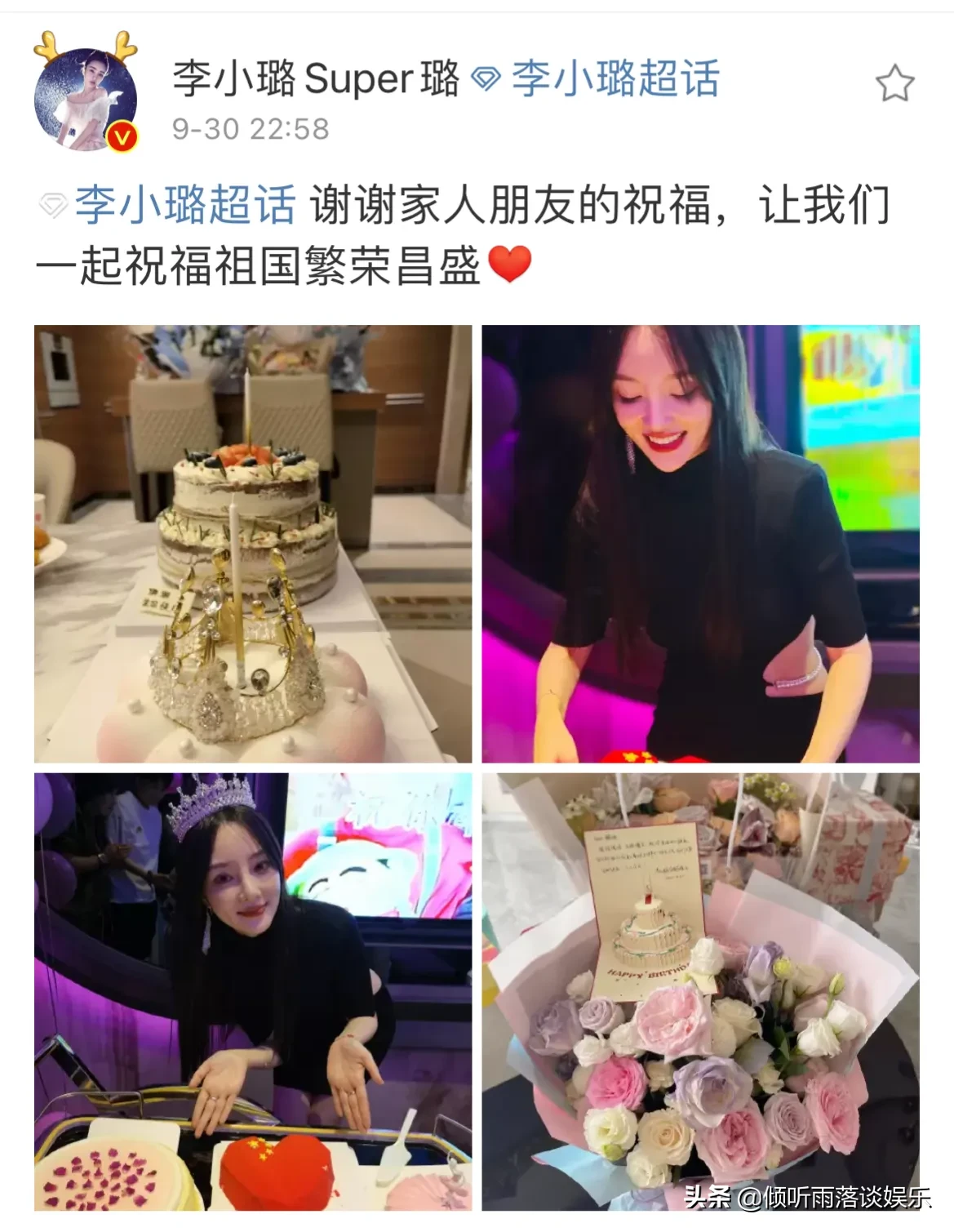The height and width of the screenshot is (1232, 954).
Task: Open 李小璐Super璐's profile avatar
Action: [86, 98]
